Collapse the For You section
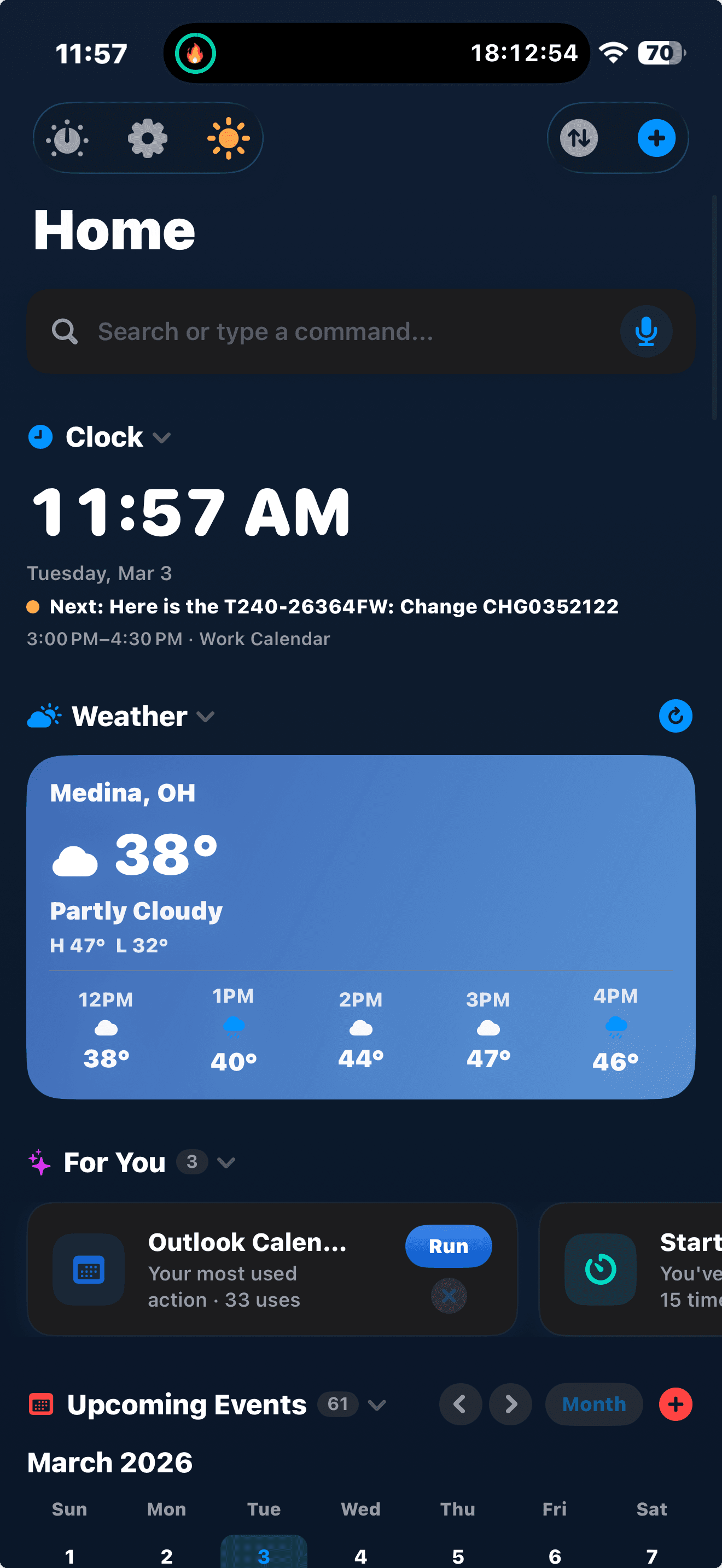The width and height of the screenshot is (722, 1568). click(226, 1163)
